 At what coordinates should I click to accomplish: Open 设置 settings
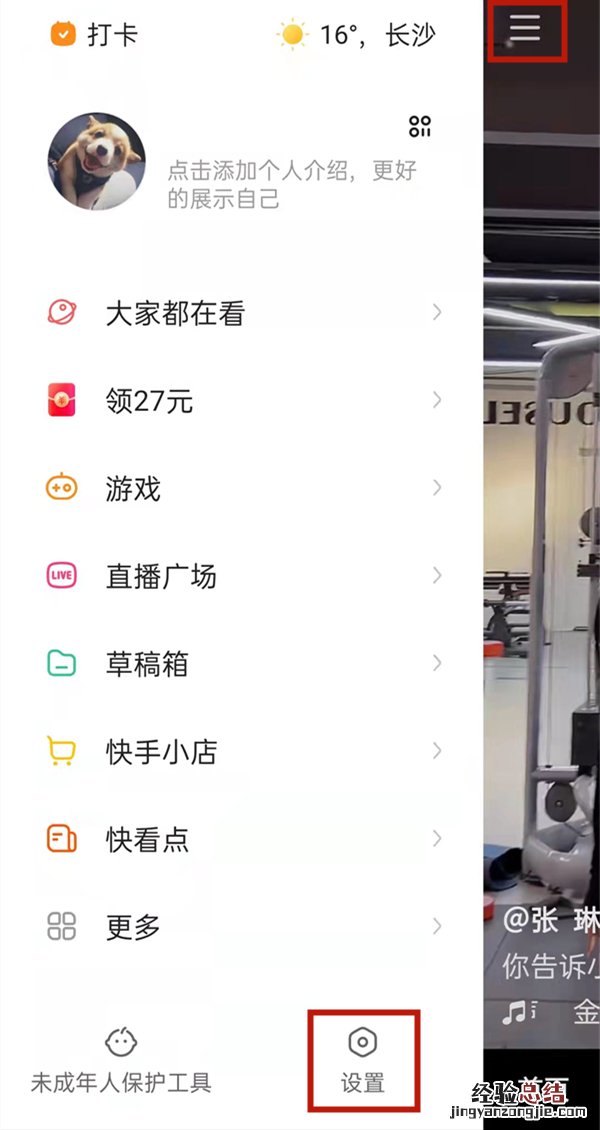pyautogui.click(x=362, y=1060)
